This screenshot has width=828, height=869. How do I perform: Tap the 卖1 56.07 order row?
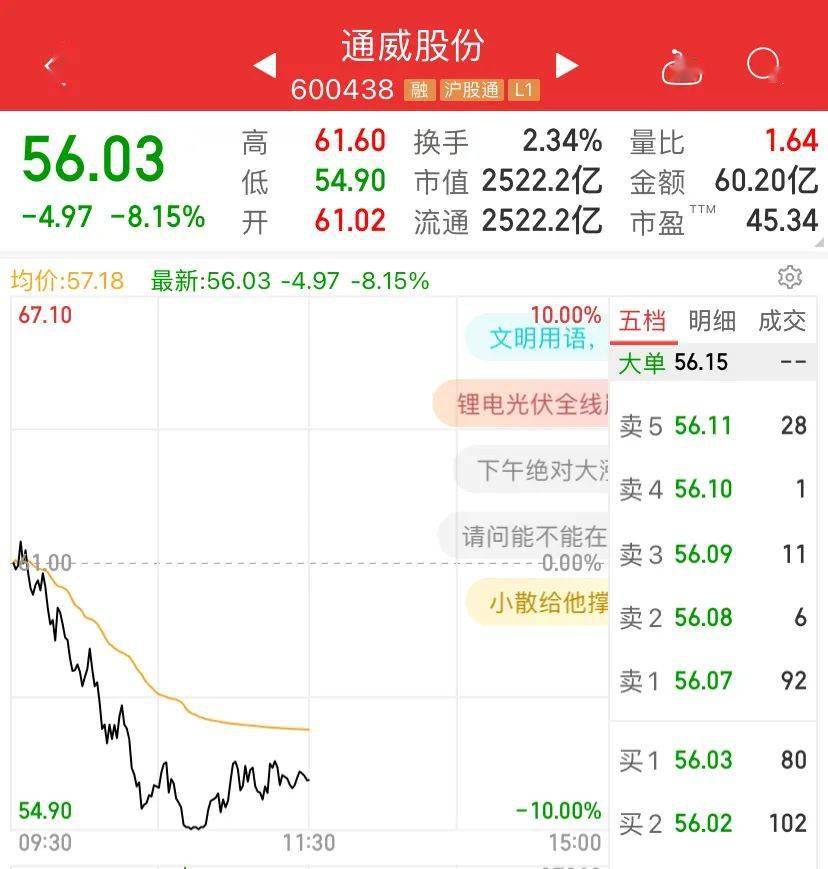(713, 681)
